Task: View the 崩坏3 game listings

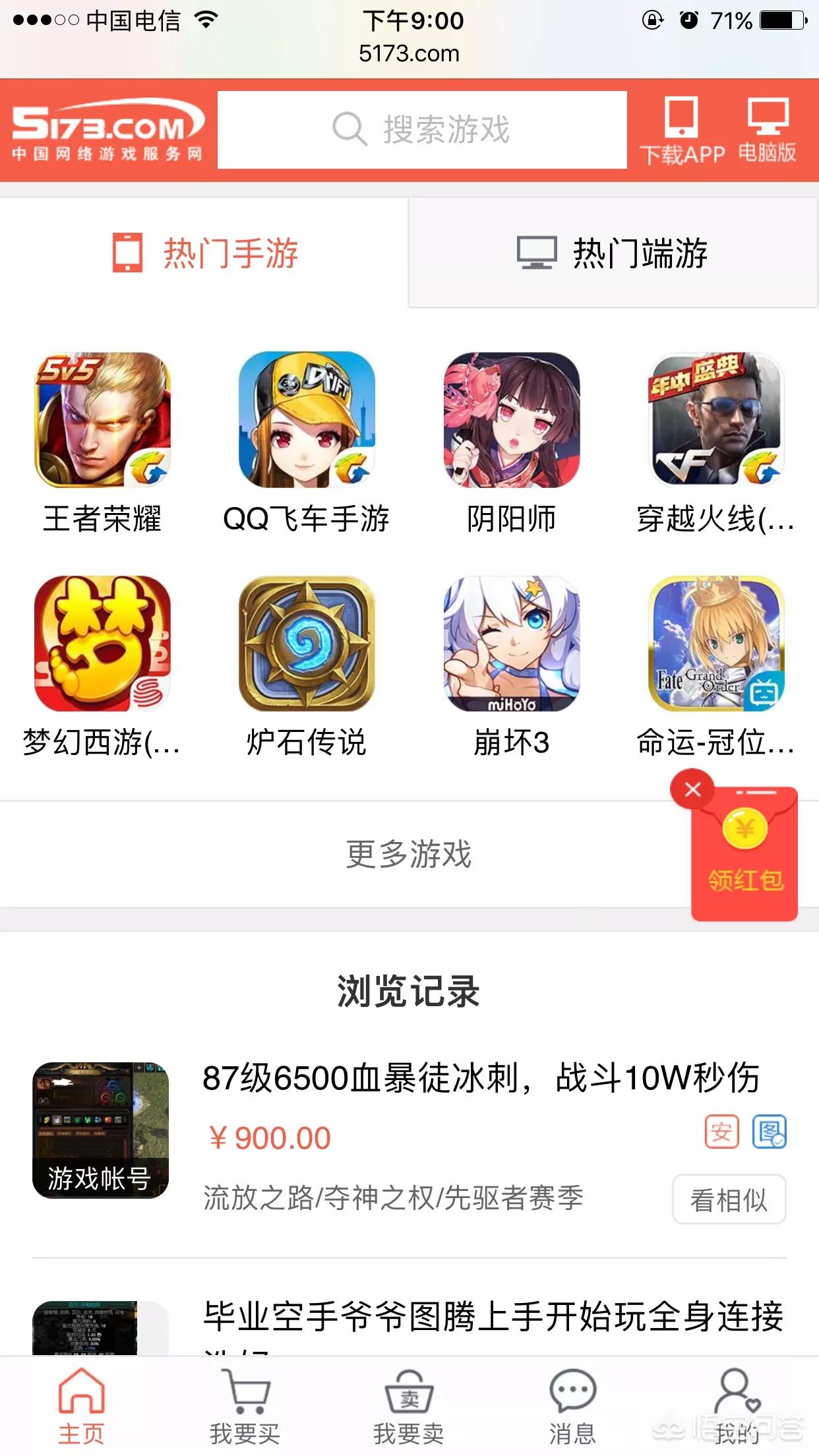Action: coord(512,644)
